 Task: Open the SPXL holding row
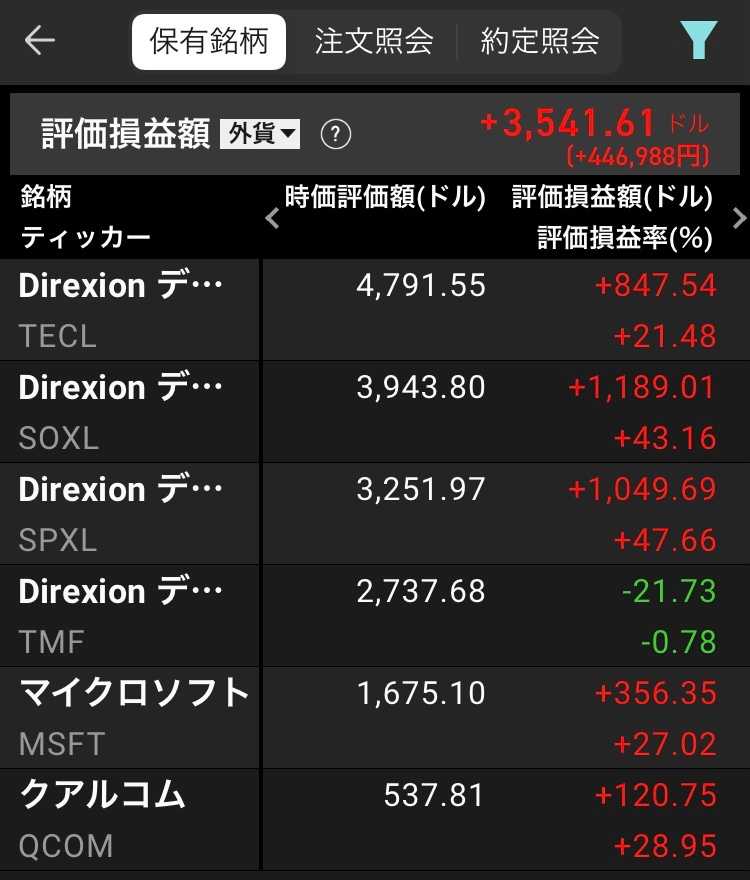(x=375, y=514)
